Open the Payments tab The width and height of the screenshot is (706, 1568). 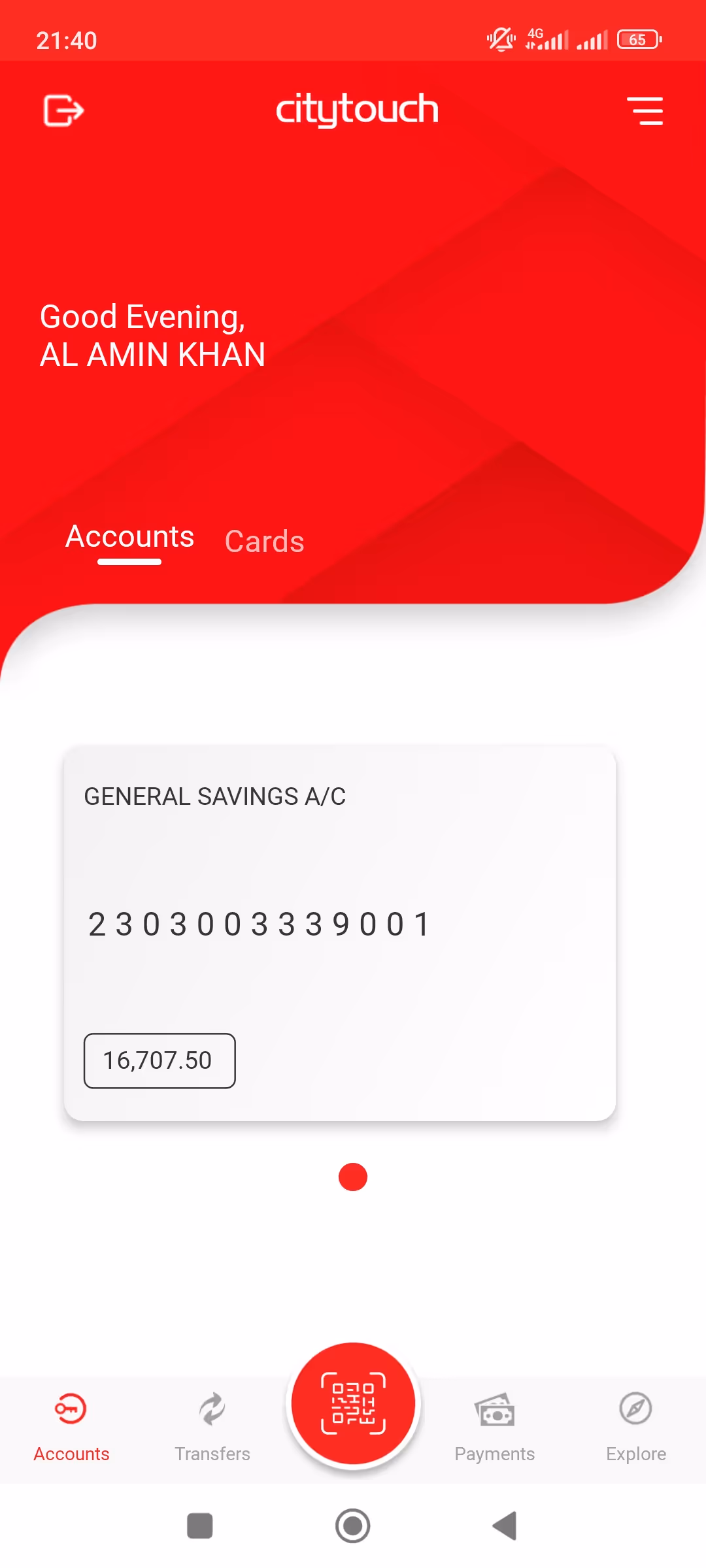[x=494, y=1426]
